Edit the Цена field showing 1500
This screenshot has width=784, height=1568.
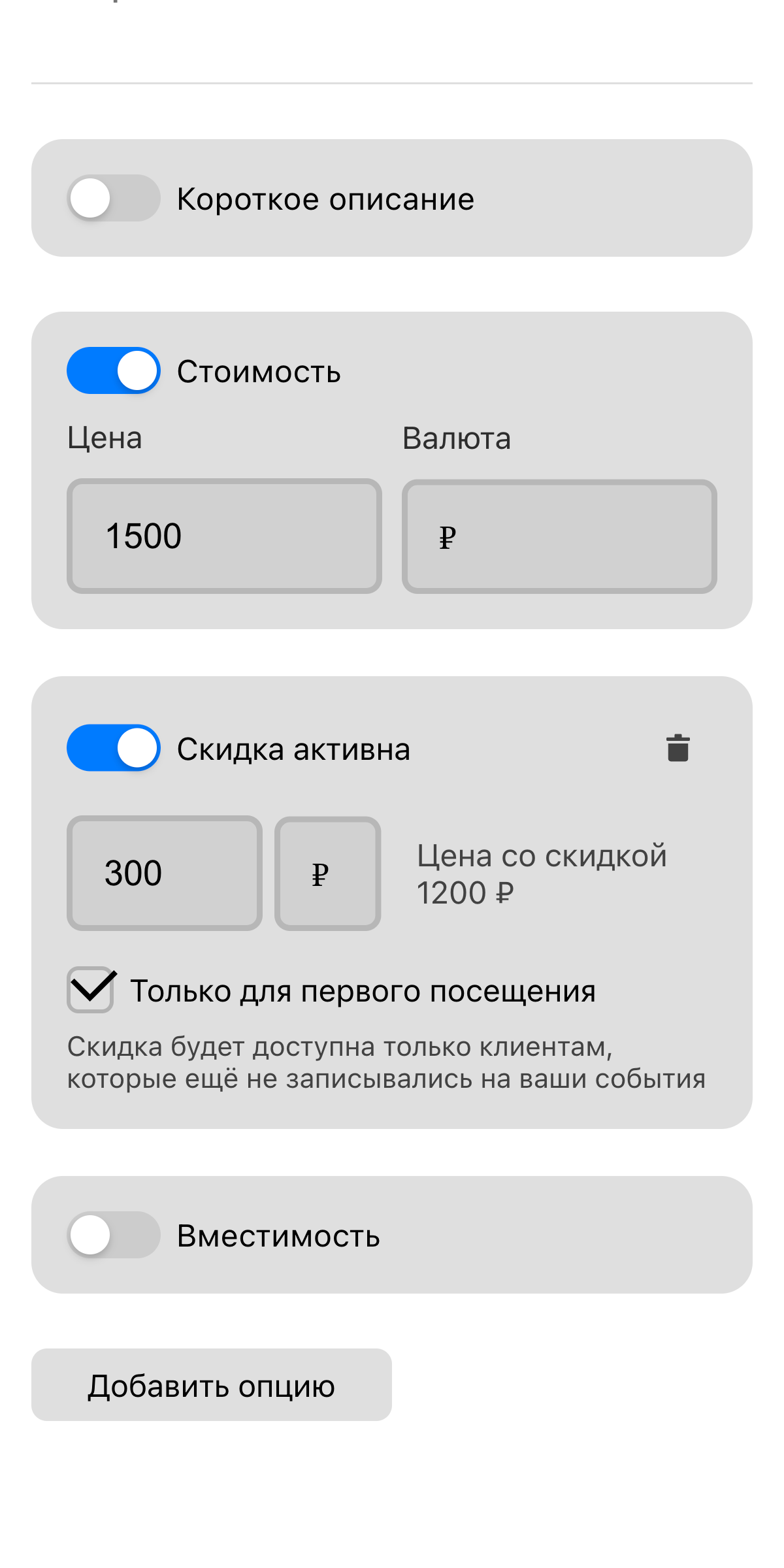[x=224, y=536]
